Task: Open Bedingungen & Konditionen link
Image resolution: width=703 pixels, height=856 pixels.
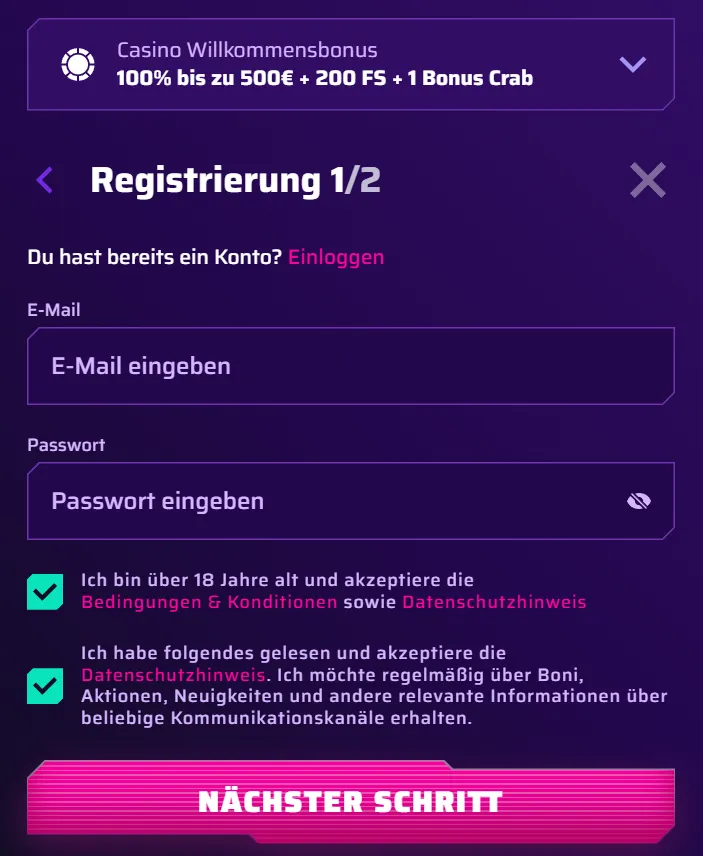Action: point(209,602)
